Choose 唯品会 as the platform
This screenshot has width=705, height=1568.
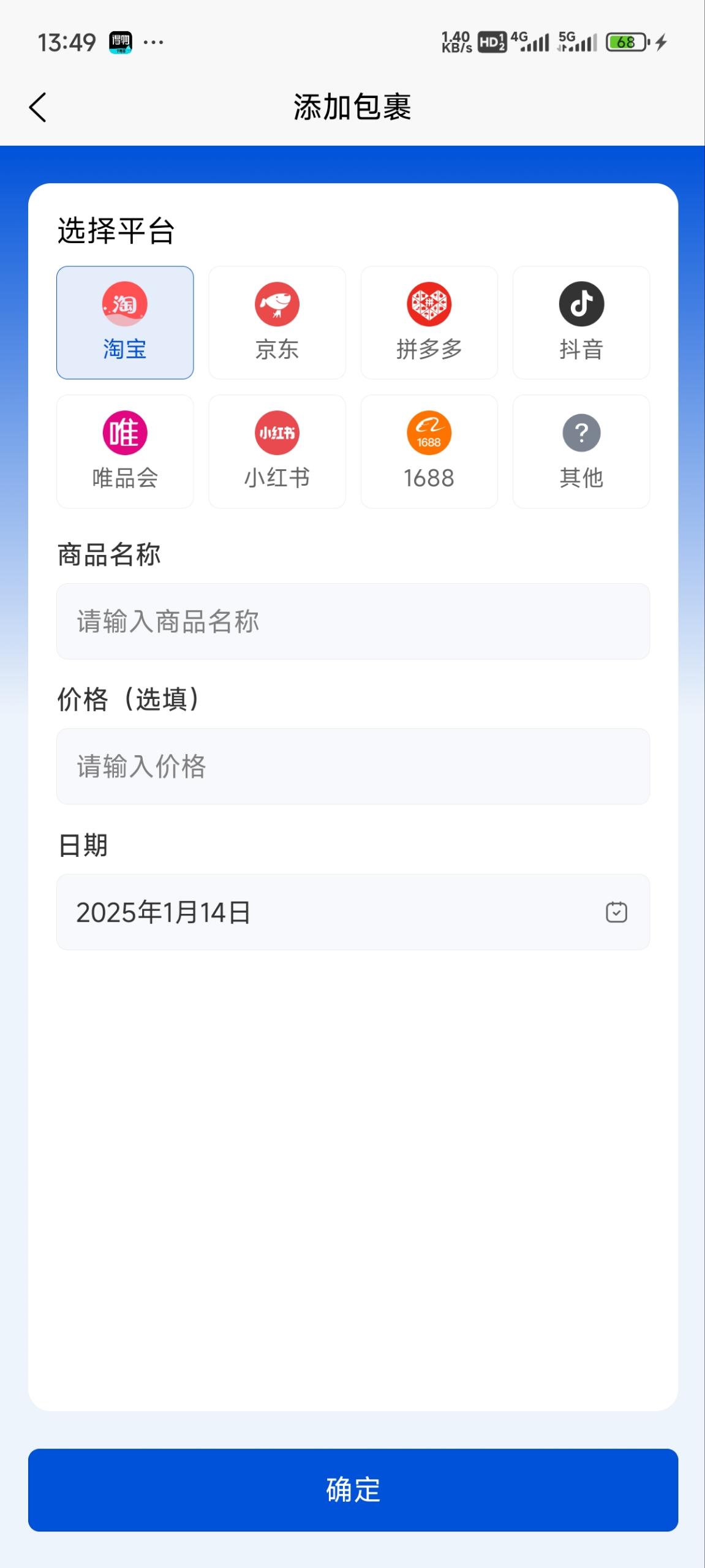pos(125,451)
